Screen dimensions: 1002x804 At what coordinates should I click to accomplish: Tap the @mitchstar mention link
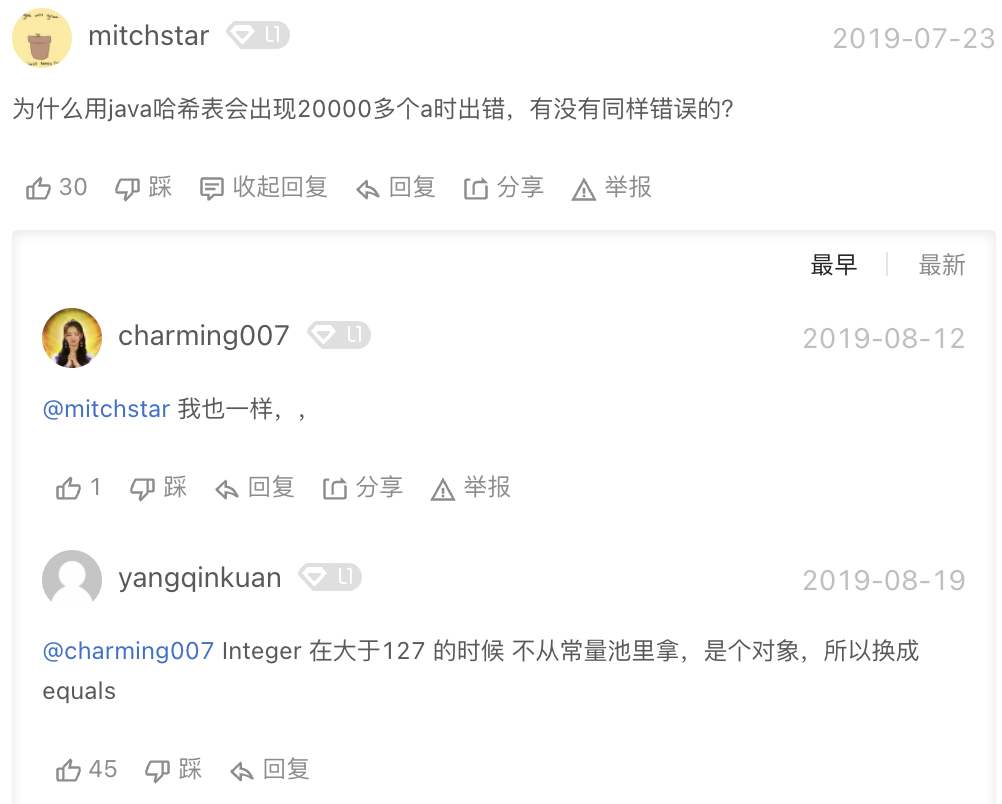point(106,409)
